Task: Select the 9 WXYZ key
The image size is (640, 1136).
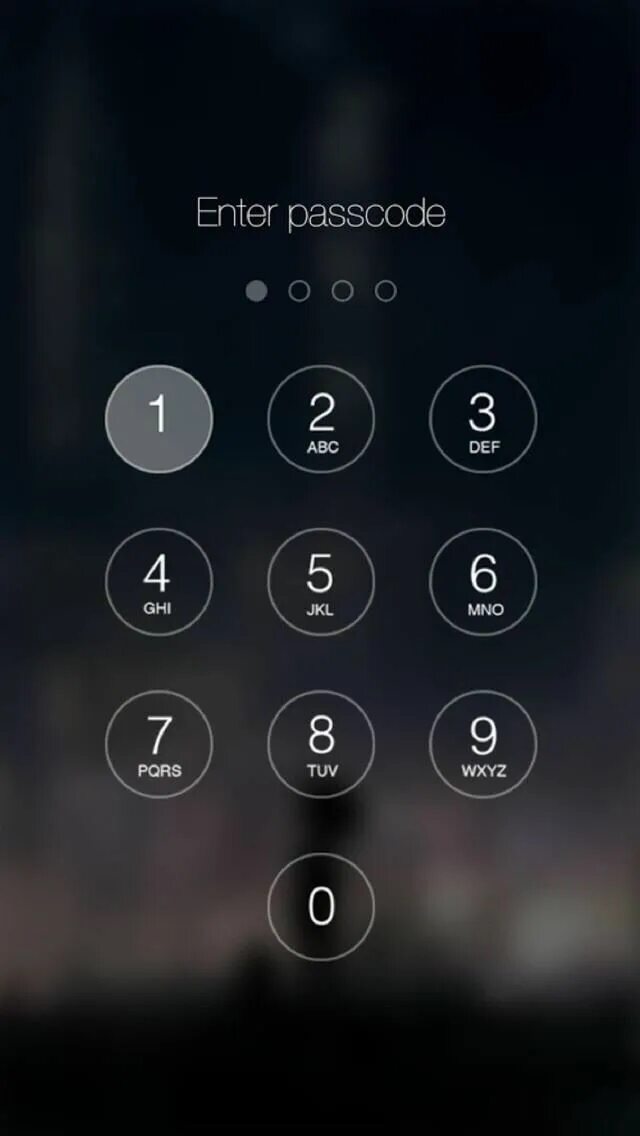Action: (483, 744)
